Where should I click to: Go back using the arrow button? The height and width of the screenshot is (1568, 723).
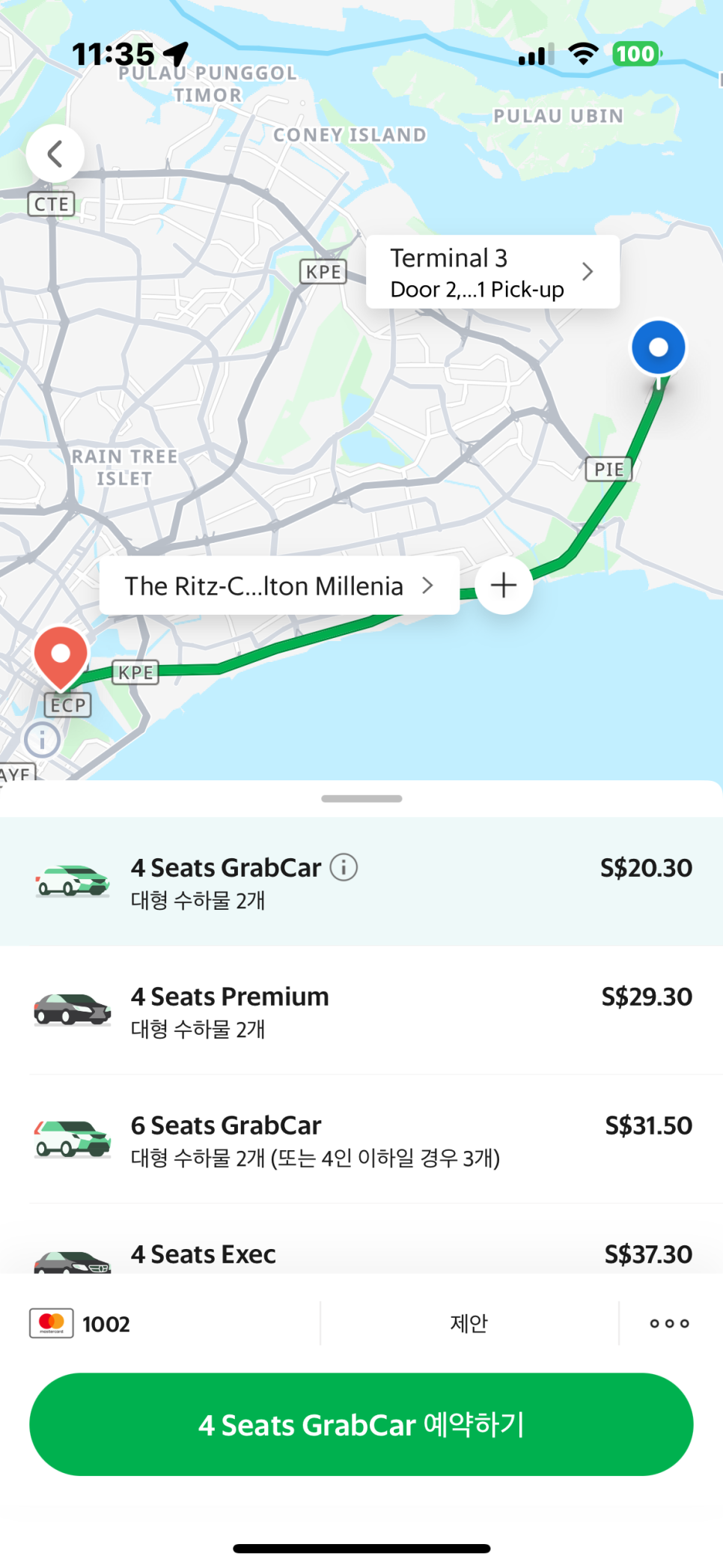tap(55, 154)
